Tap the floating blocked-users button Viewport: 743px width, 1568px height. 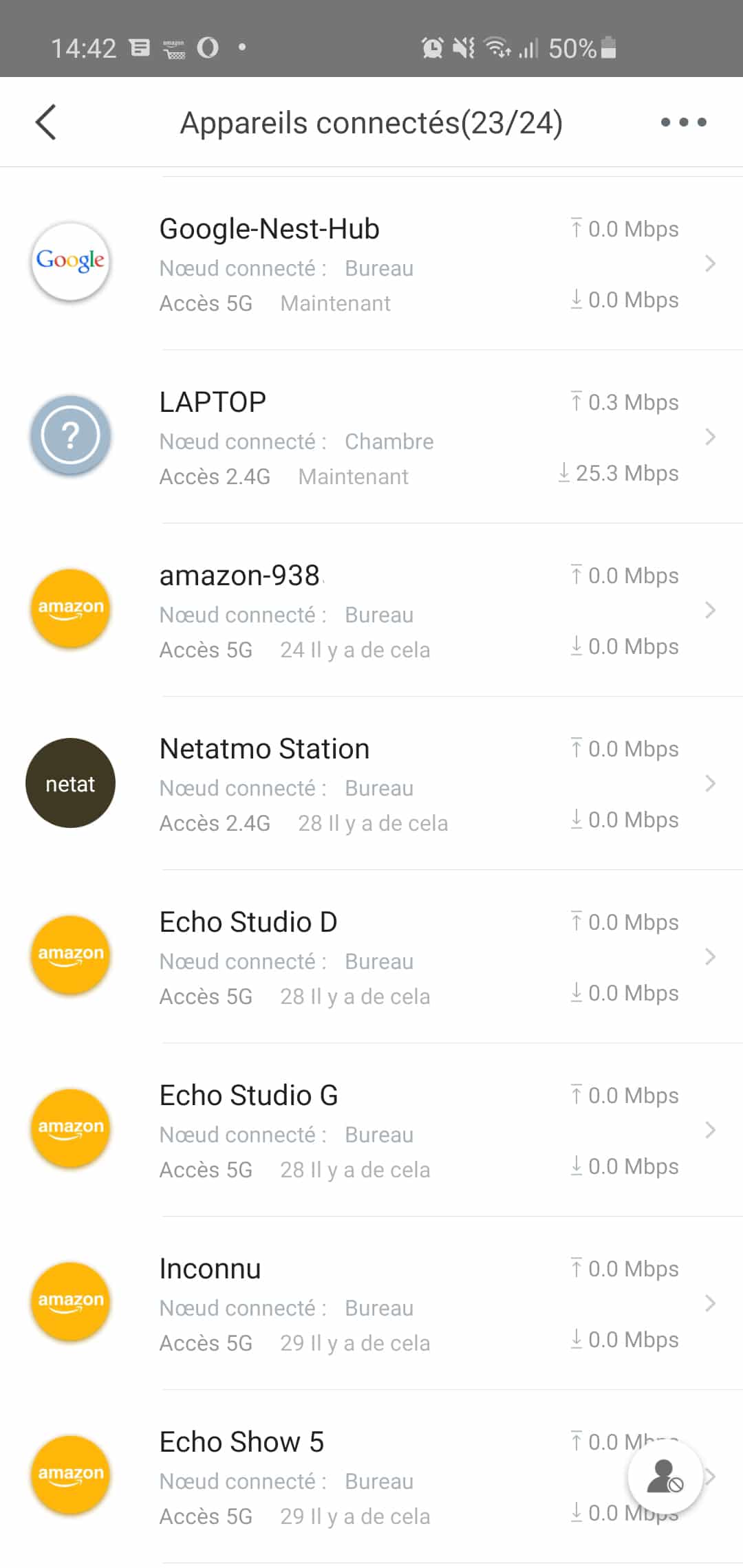[x=665, y=1477]
